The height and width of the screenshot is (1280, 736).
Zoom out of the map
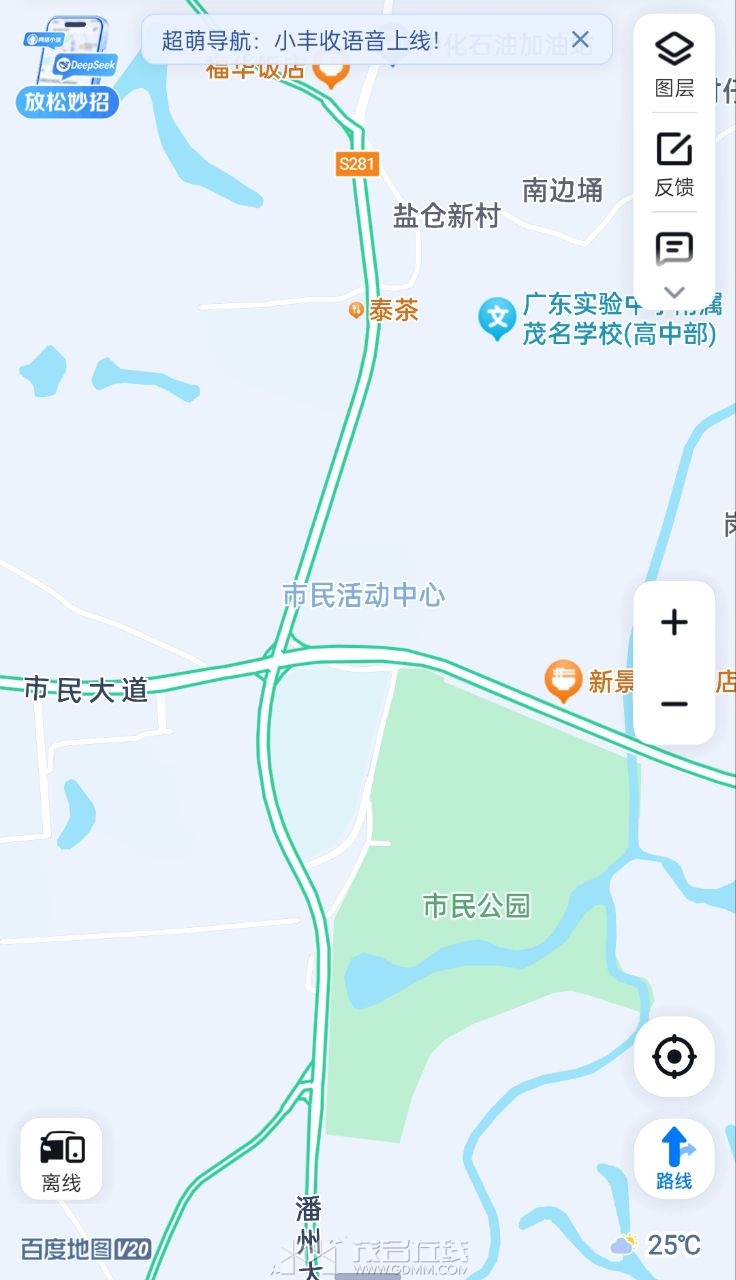point(674,704)
